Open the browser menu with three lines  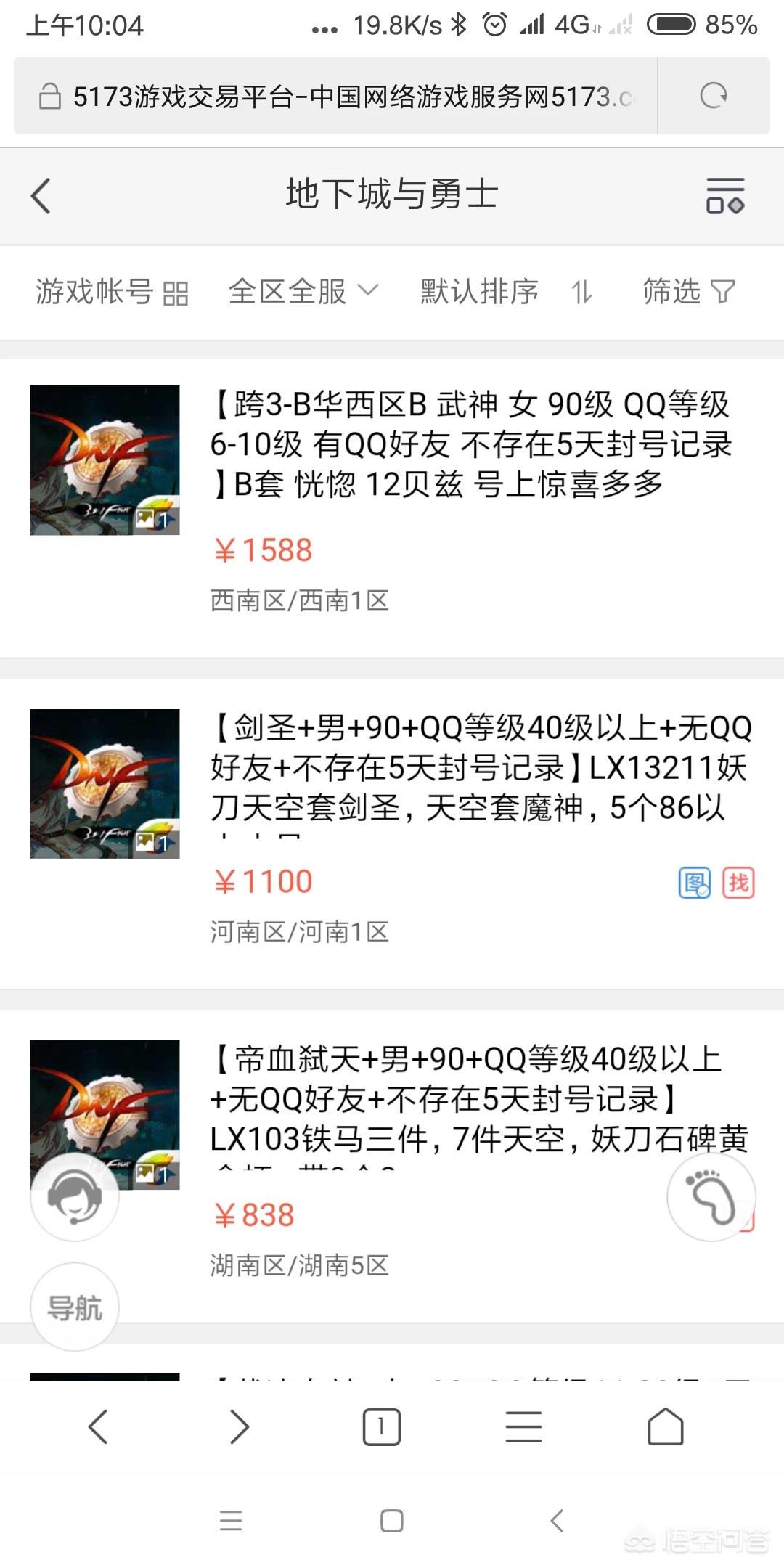tap(523, 1427)
